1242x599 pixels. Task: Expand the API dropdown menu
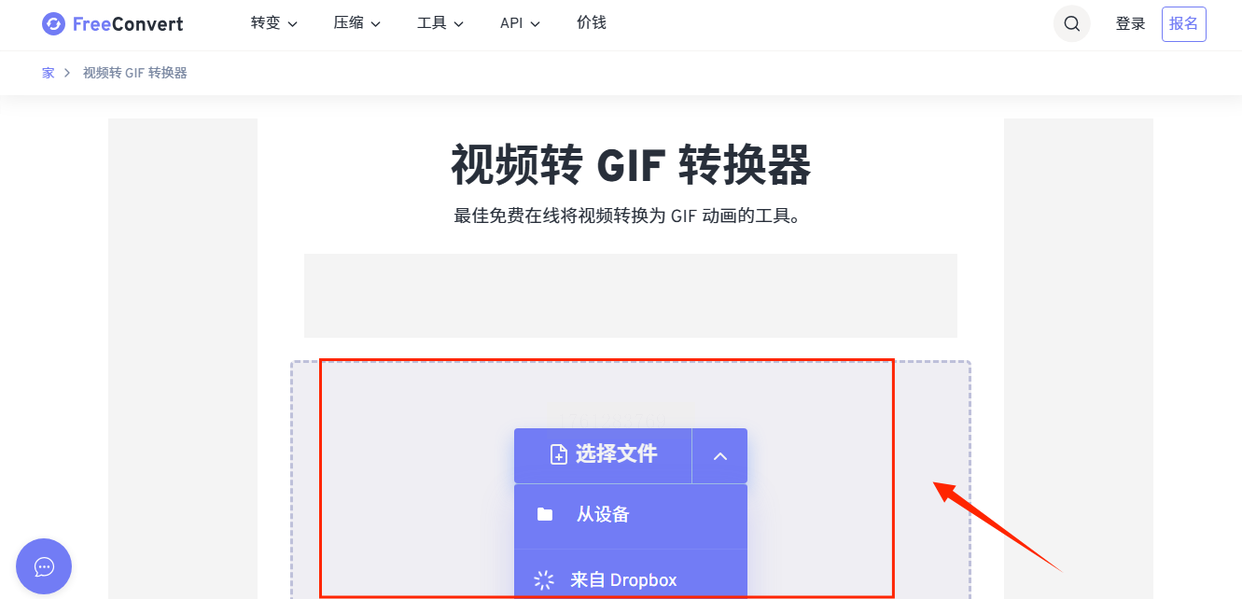tap(520, 23)
